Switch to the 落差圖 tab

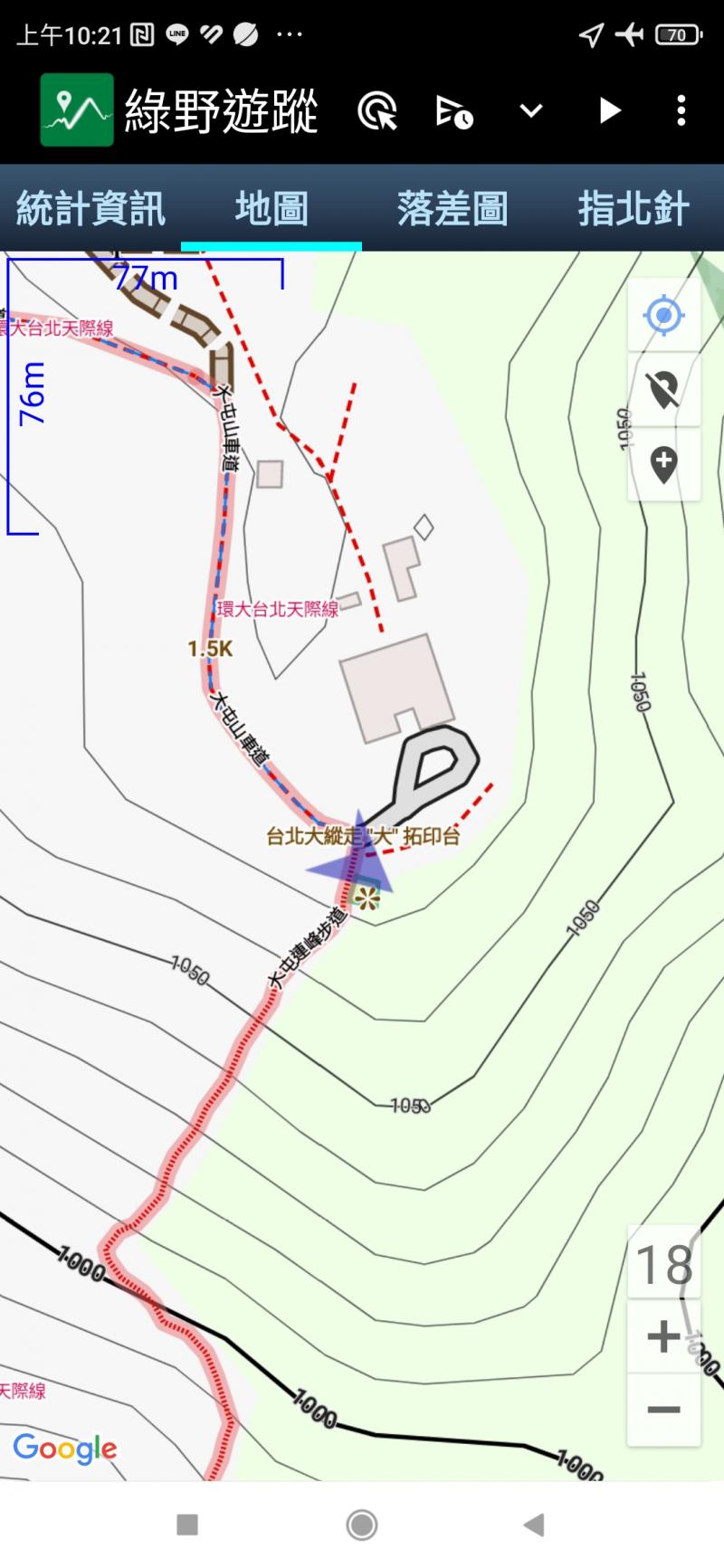452,208
